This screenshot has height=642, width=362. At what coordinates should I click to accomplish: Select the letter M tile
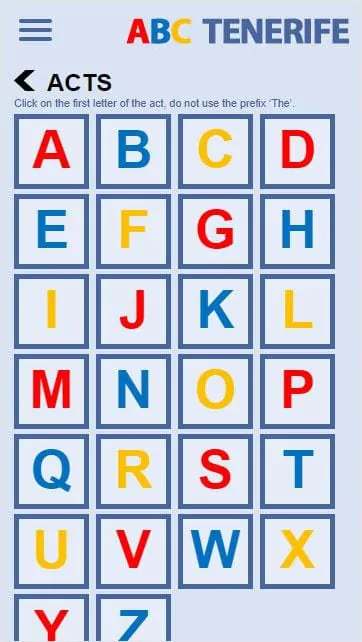(x=51, y=391)
